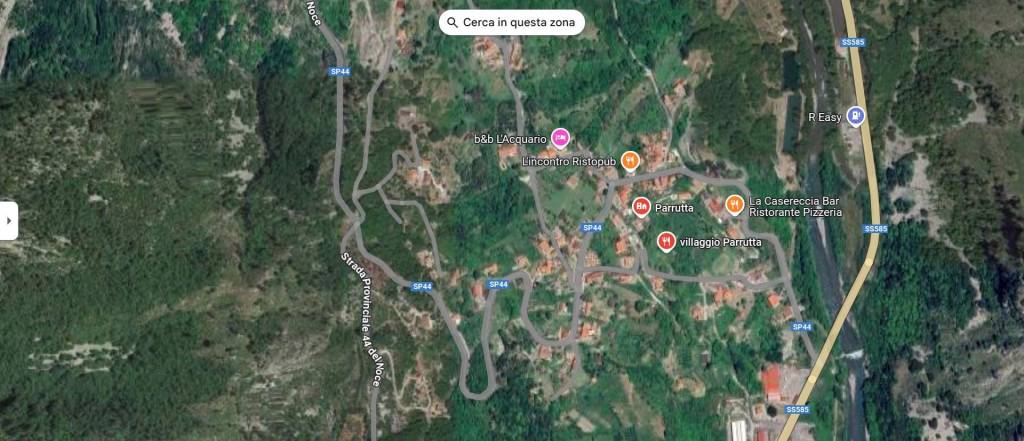The height and width of the screenshot is (441, 1024).
Task: Search in this area (Cerca in questa zona)
Action: coord(511,23)
